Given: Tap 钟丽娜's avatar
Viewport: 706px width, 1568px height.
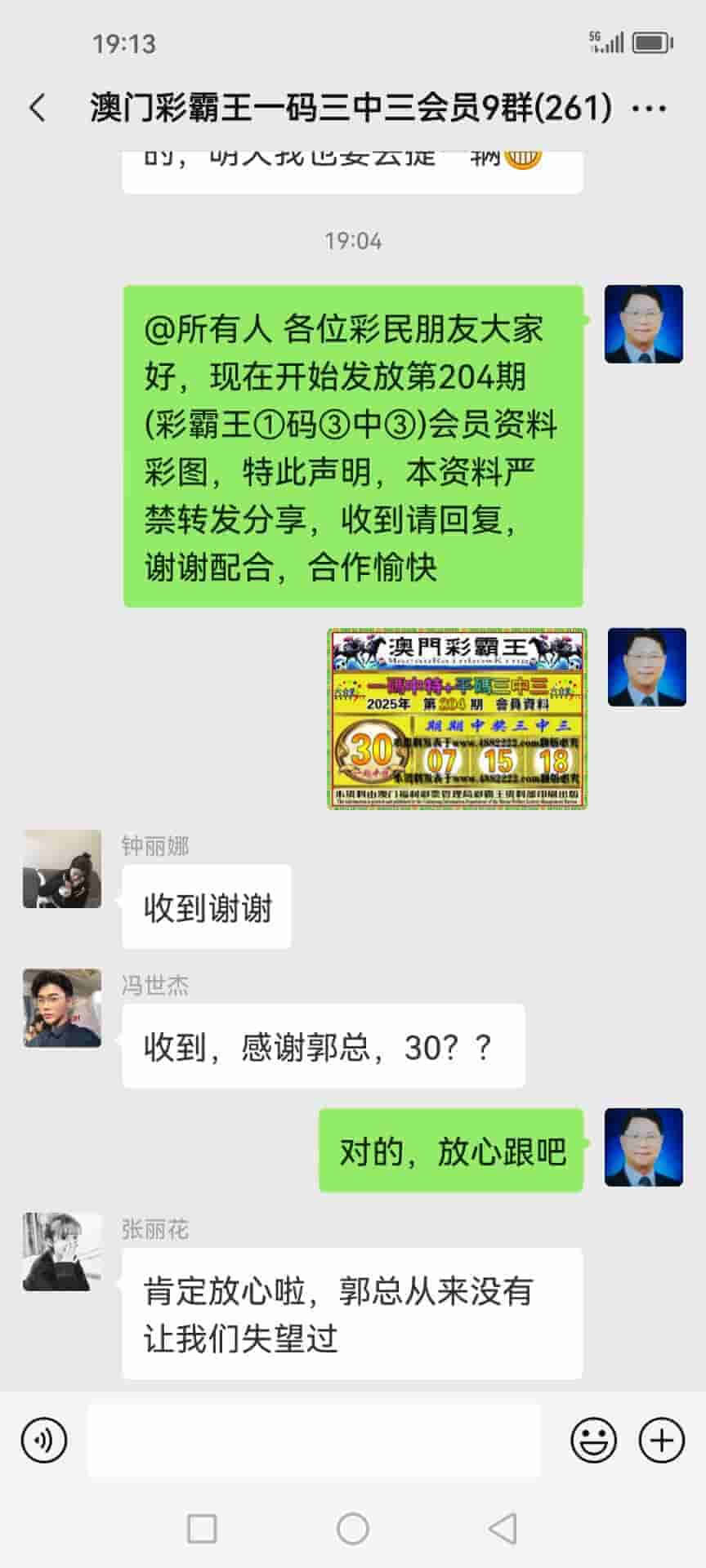Looking at the screenshot, I should click(x=62, y=869).
